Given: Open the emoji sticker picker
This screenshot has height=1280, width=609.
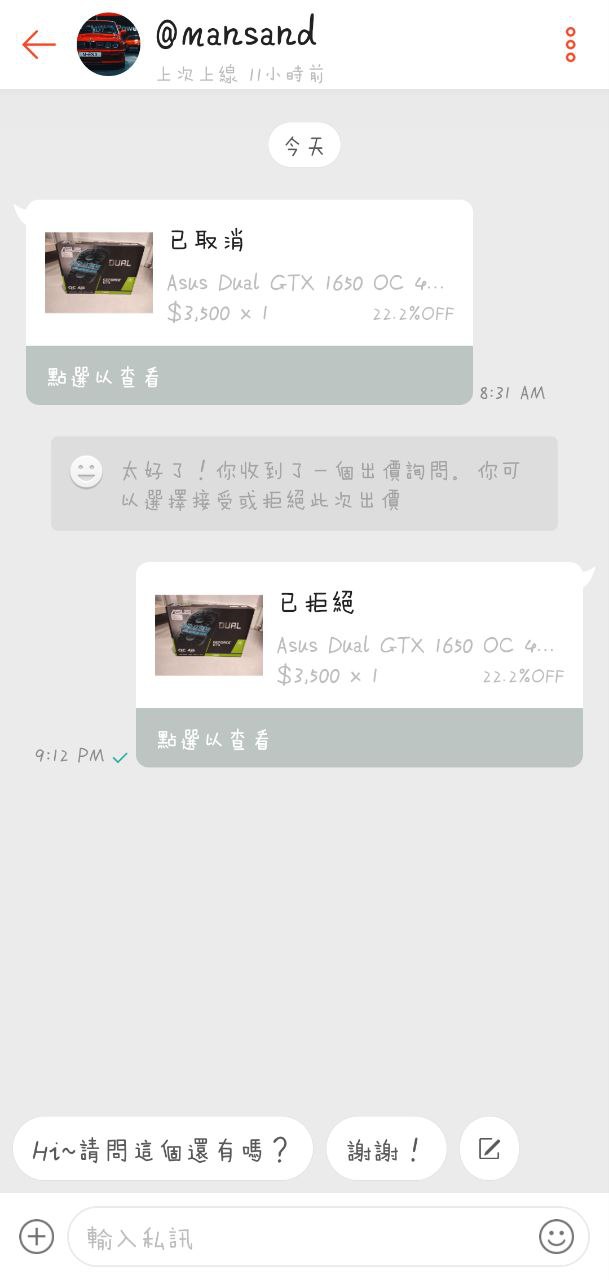Looking at the screenshot, I should (x=557, y=1237).
